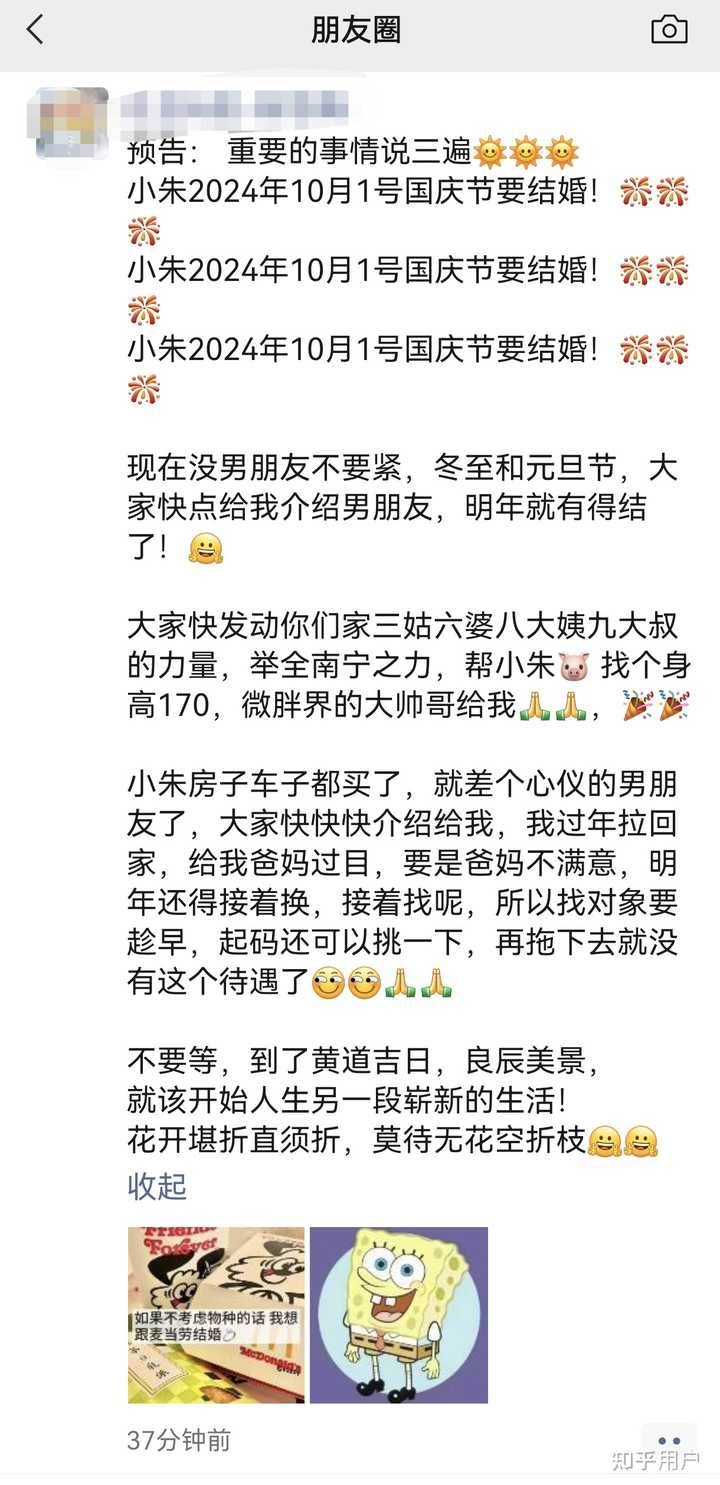Collapse the post with 收起
720x1485 pixels.
pos(157,1187)
